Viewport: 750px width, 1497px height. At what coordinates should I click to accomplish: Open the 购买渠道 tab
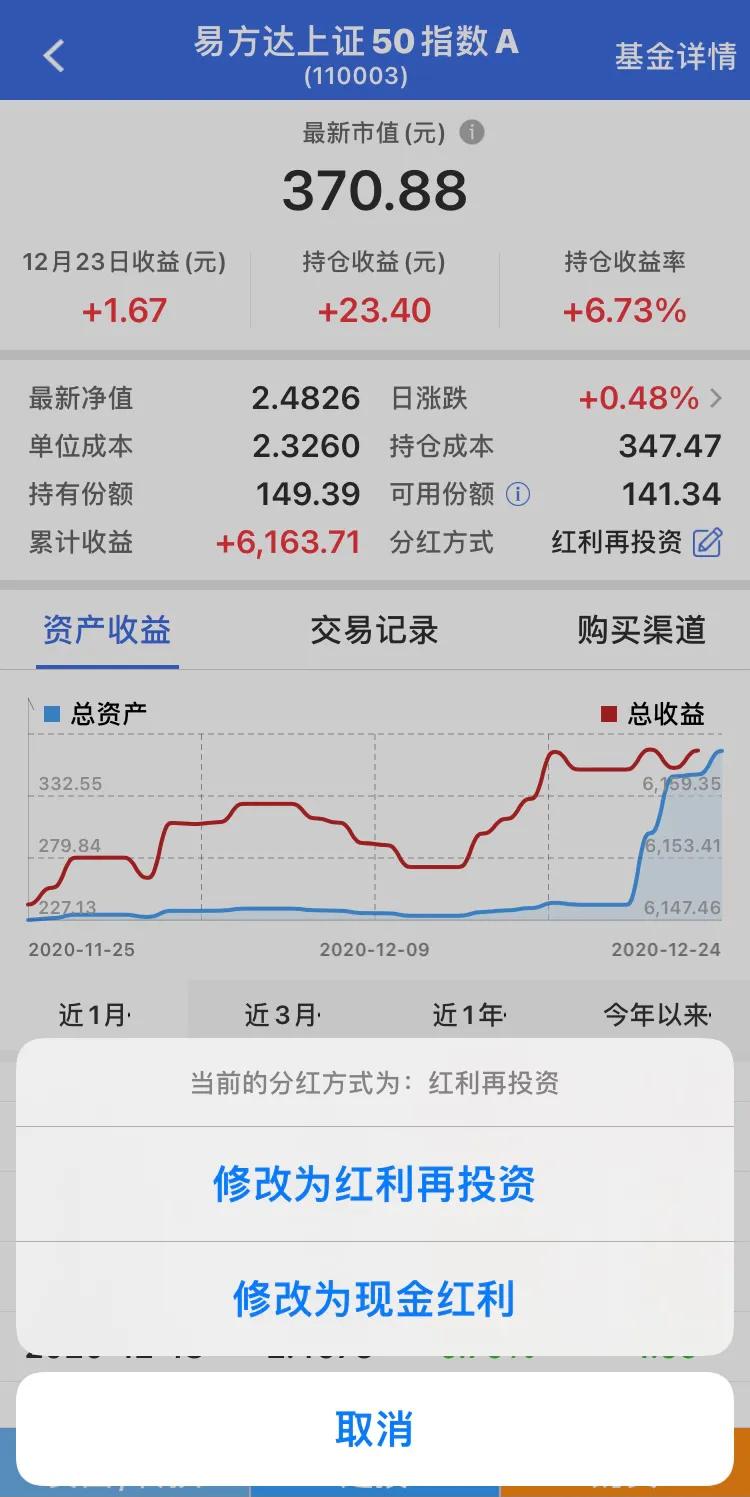(x=641, y=630)
